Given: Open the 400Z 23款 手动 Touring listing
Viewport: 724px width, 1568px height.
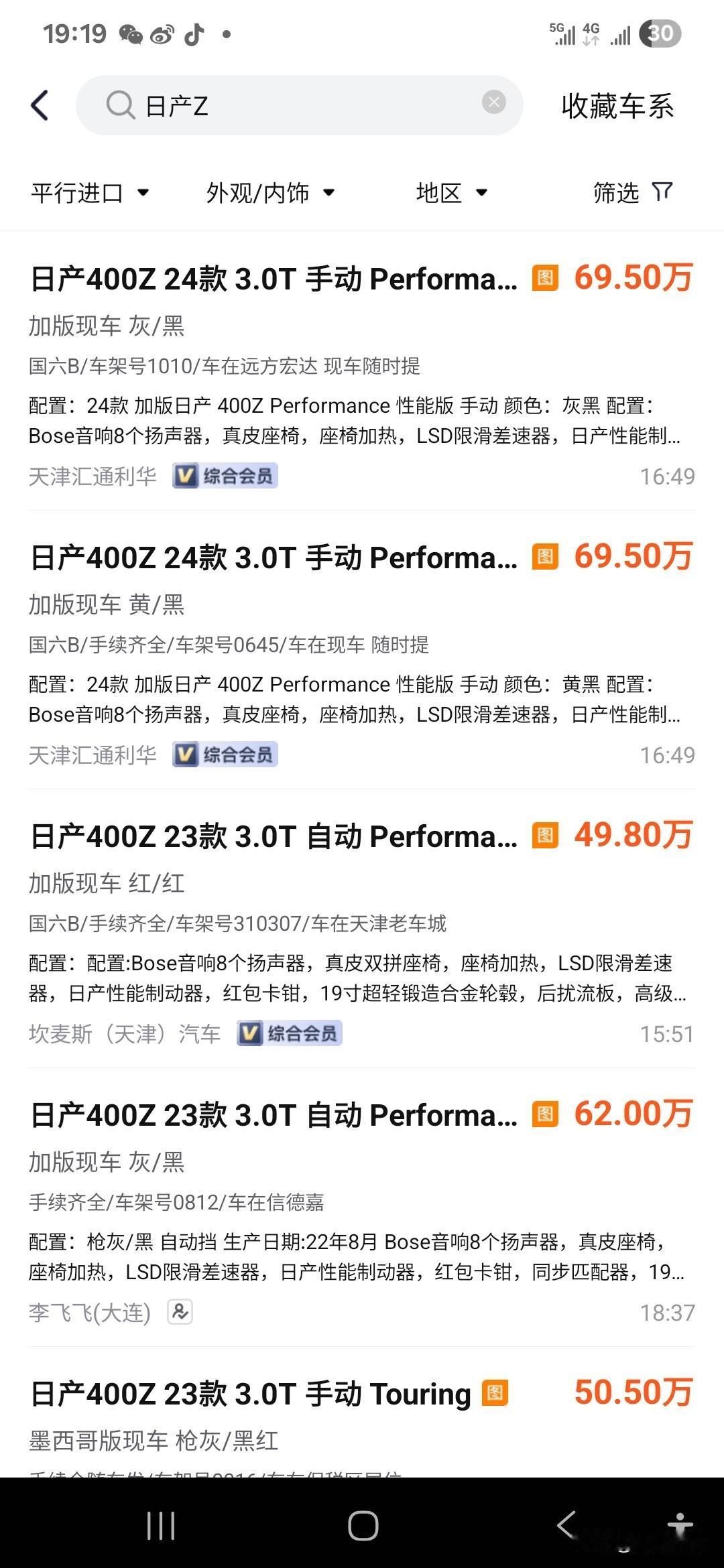Looking at the screenshot, I should point(362,1421).
